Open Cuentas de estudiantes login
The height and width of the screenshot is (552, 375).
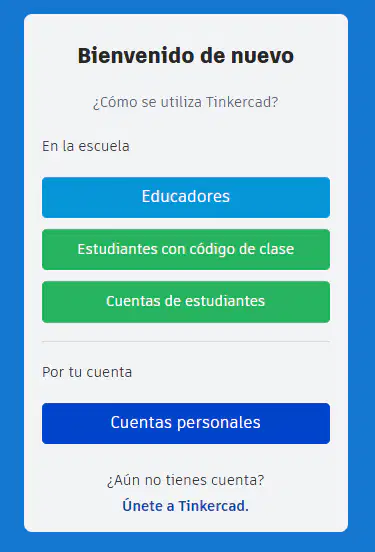186,302
